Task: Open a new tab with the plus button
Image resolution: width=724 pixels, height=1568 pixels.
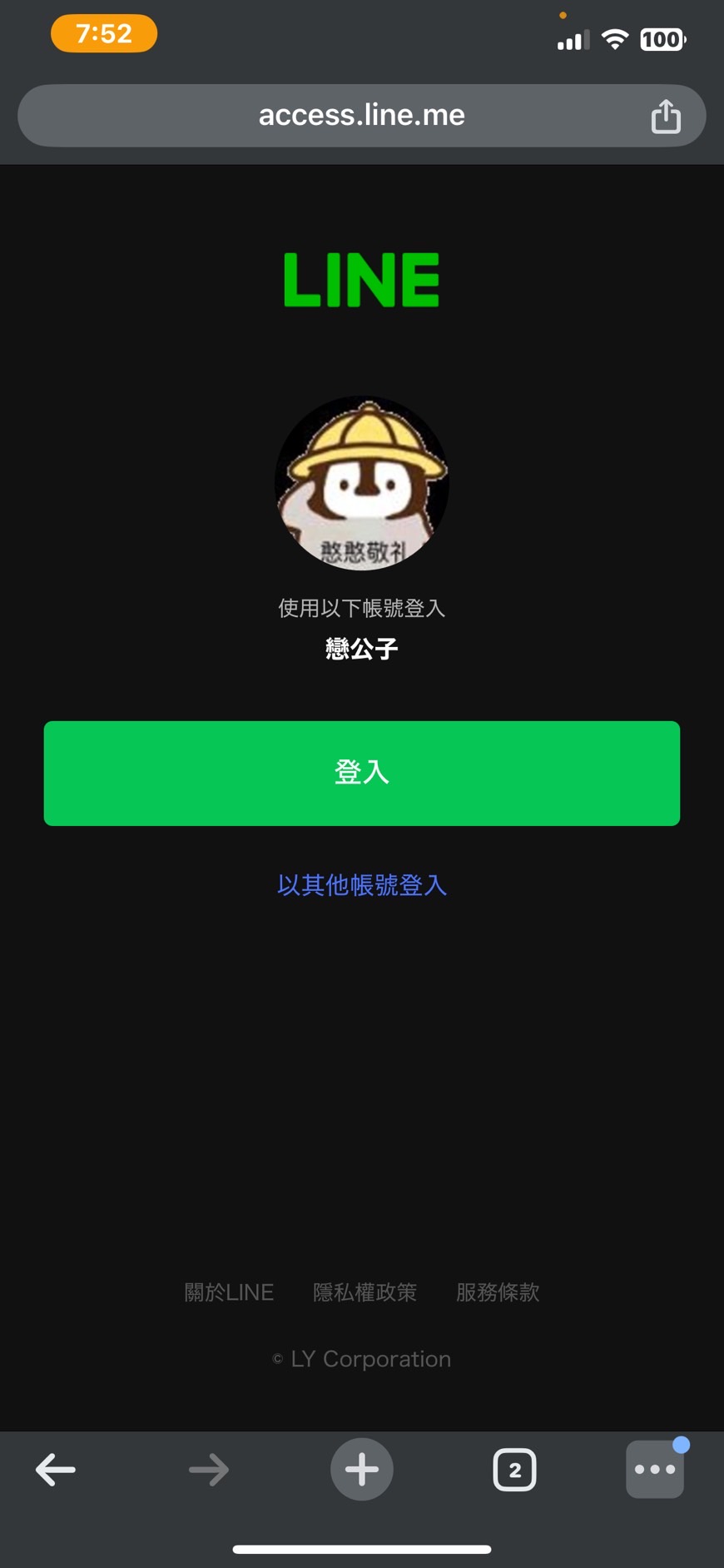Action: 362,1470
